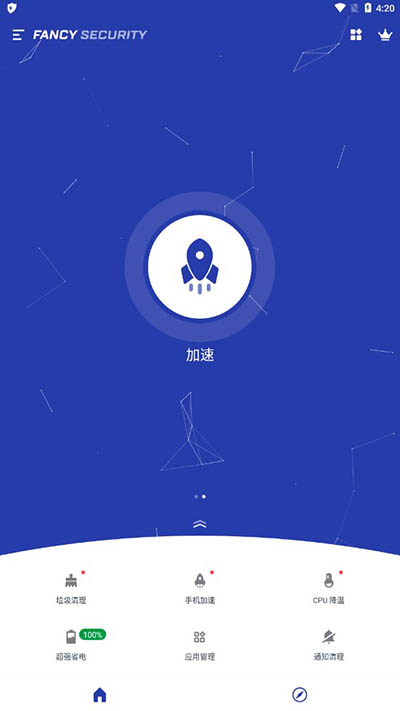Viewport: 400px width, 711px height.
Task: Select the first page indicator dot
Action: [x=196, y=497]
